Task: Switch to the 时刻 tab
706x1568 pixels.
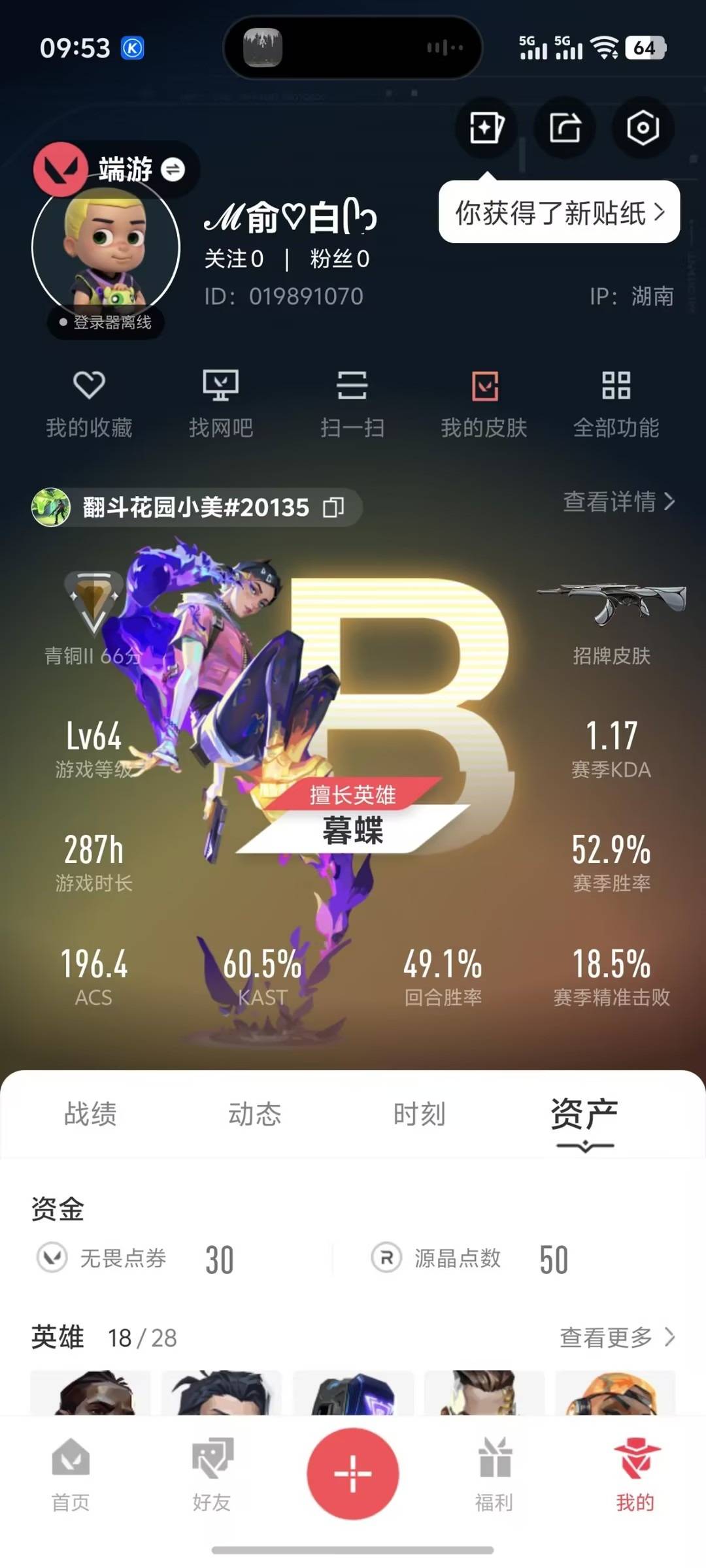Action: pyautogui.click(x=419, y=1114)
